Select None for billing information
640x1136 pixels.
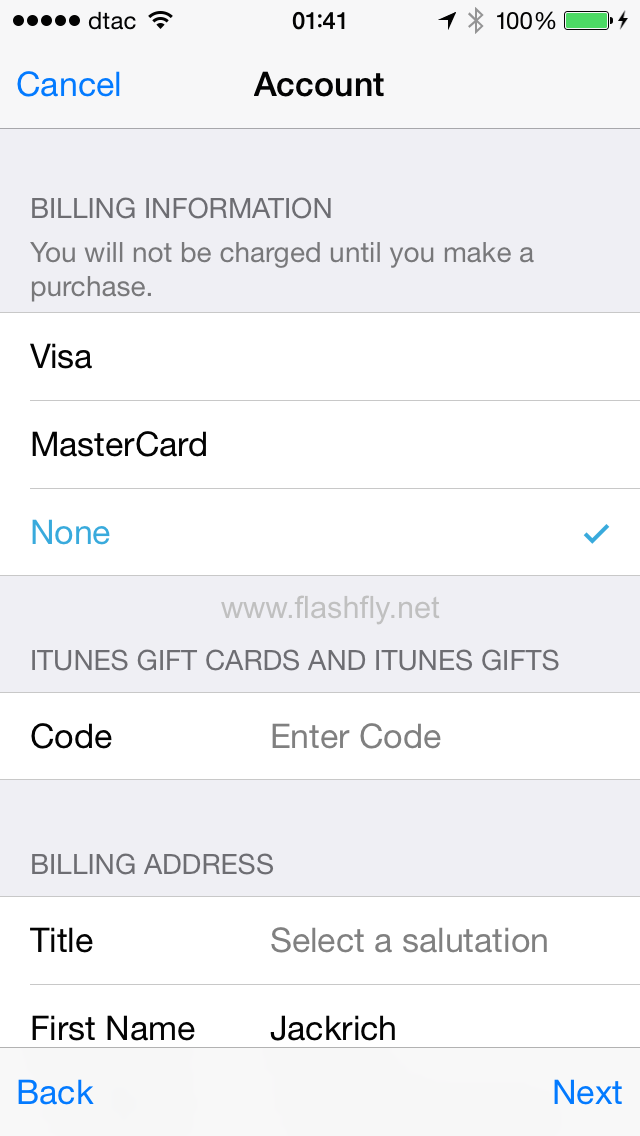coord(320,533)
